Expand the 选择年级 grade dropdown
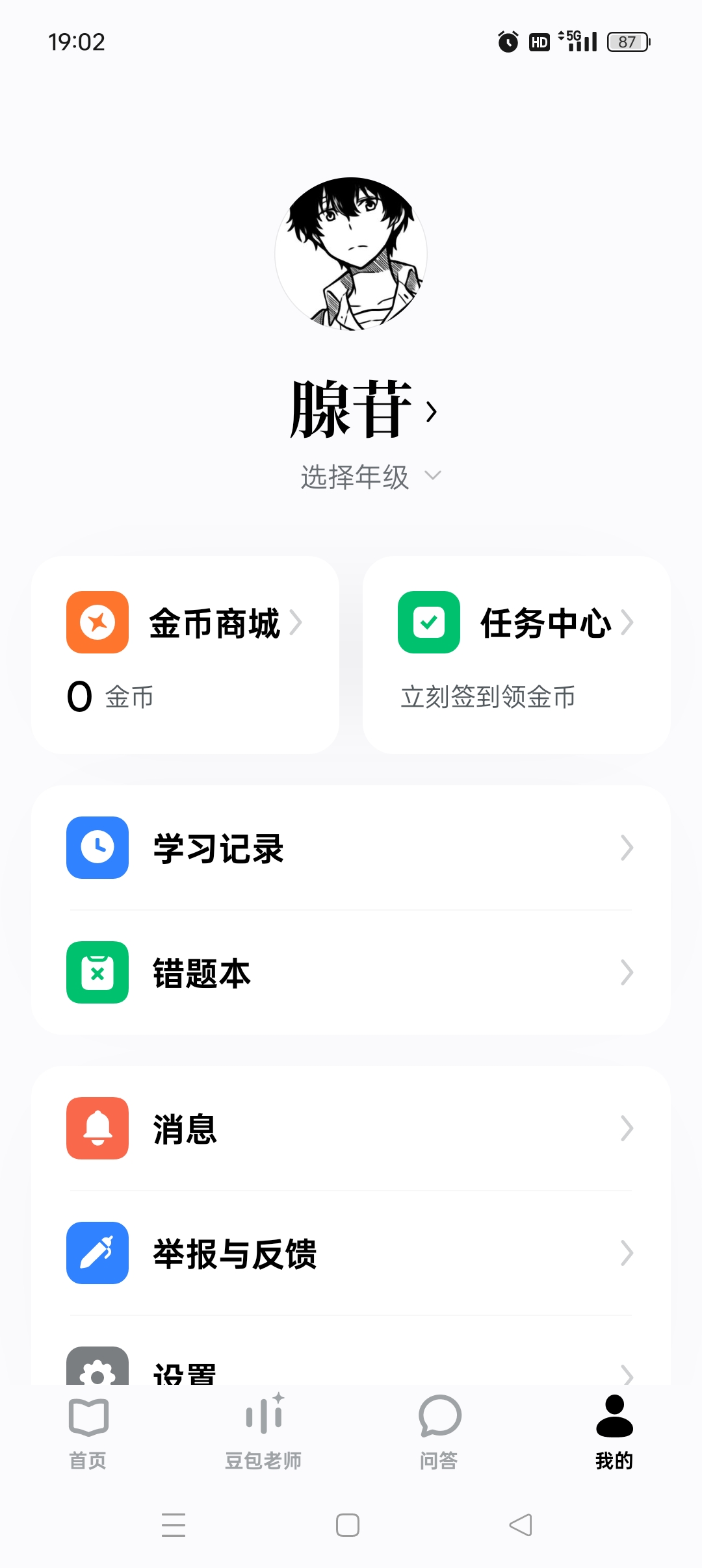The width and height of the screenshot is (702, 1568). (369, 477)
